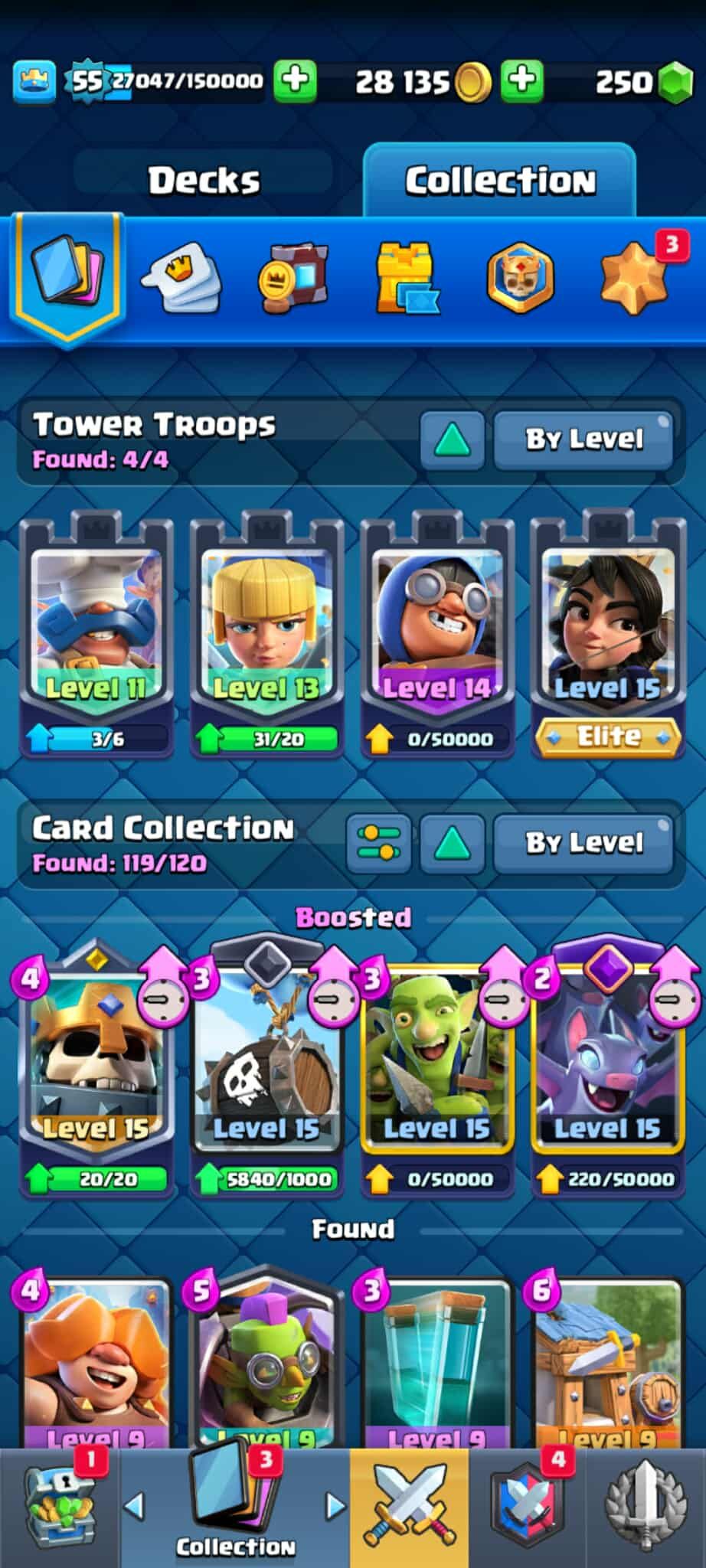Screen dimensions: 706x1568
Task: Open the star tab with 3 badge
Action: [x=636, y=277]
